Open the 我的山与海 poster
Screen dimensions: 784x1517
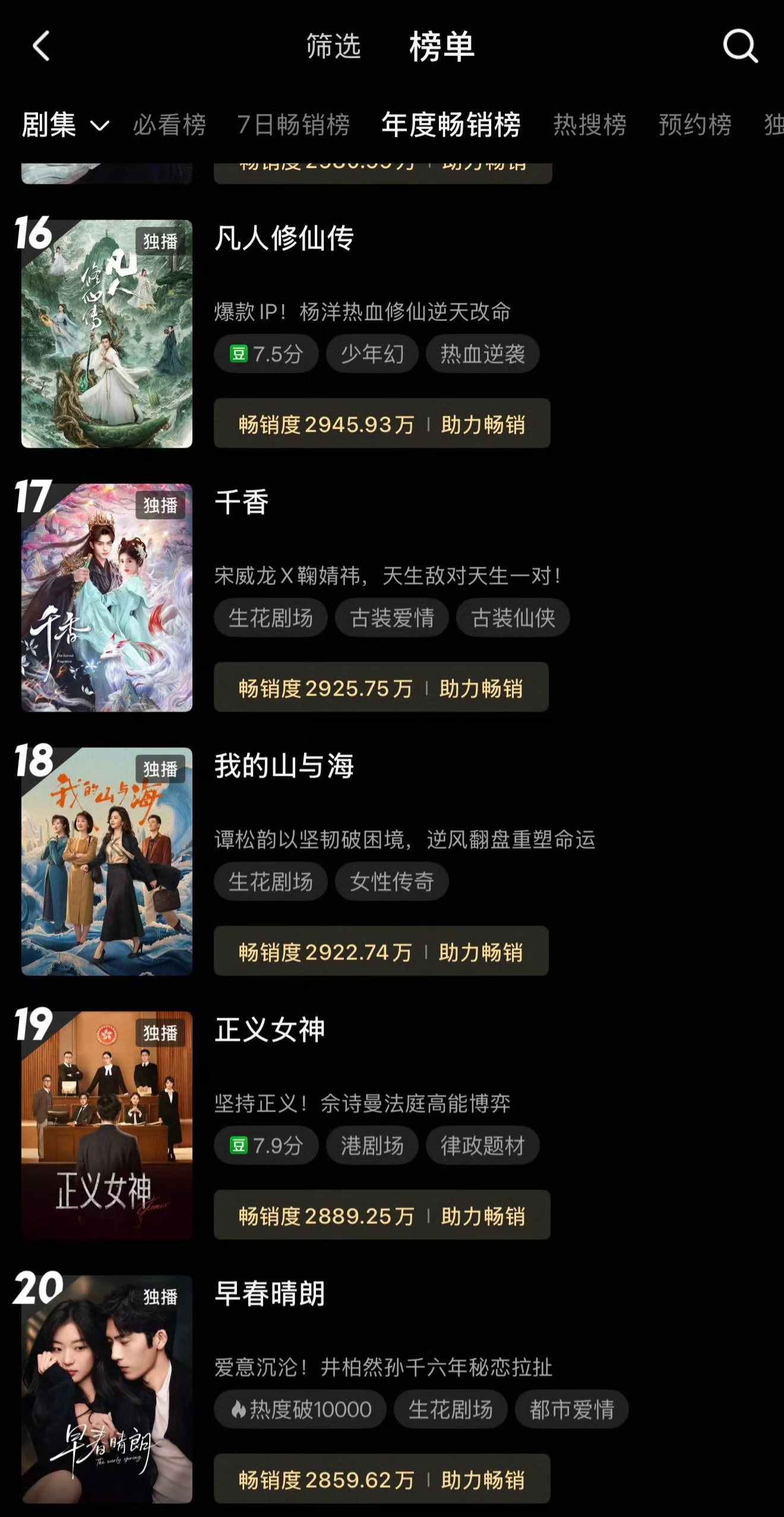point(107,862)
